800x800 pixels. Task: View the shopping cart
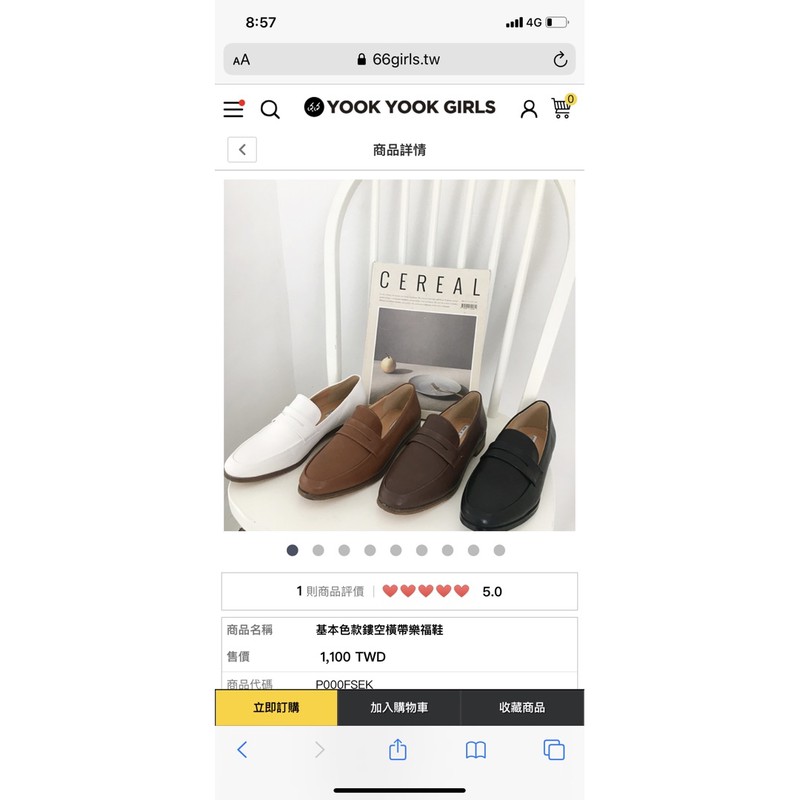(563, 106)
